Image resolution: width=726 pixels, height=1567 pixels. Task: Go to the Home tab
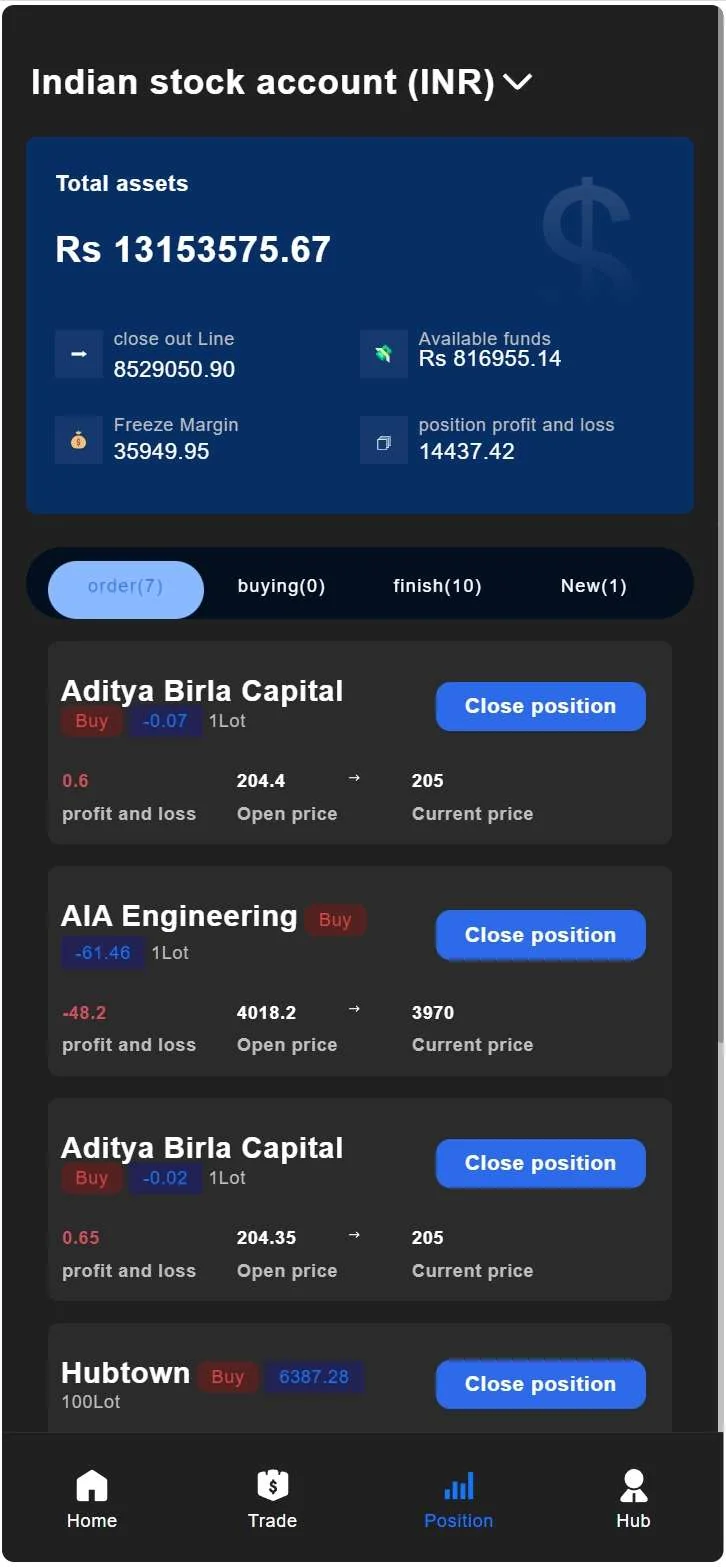click(x=92, y=1498)
